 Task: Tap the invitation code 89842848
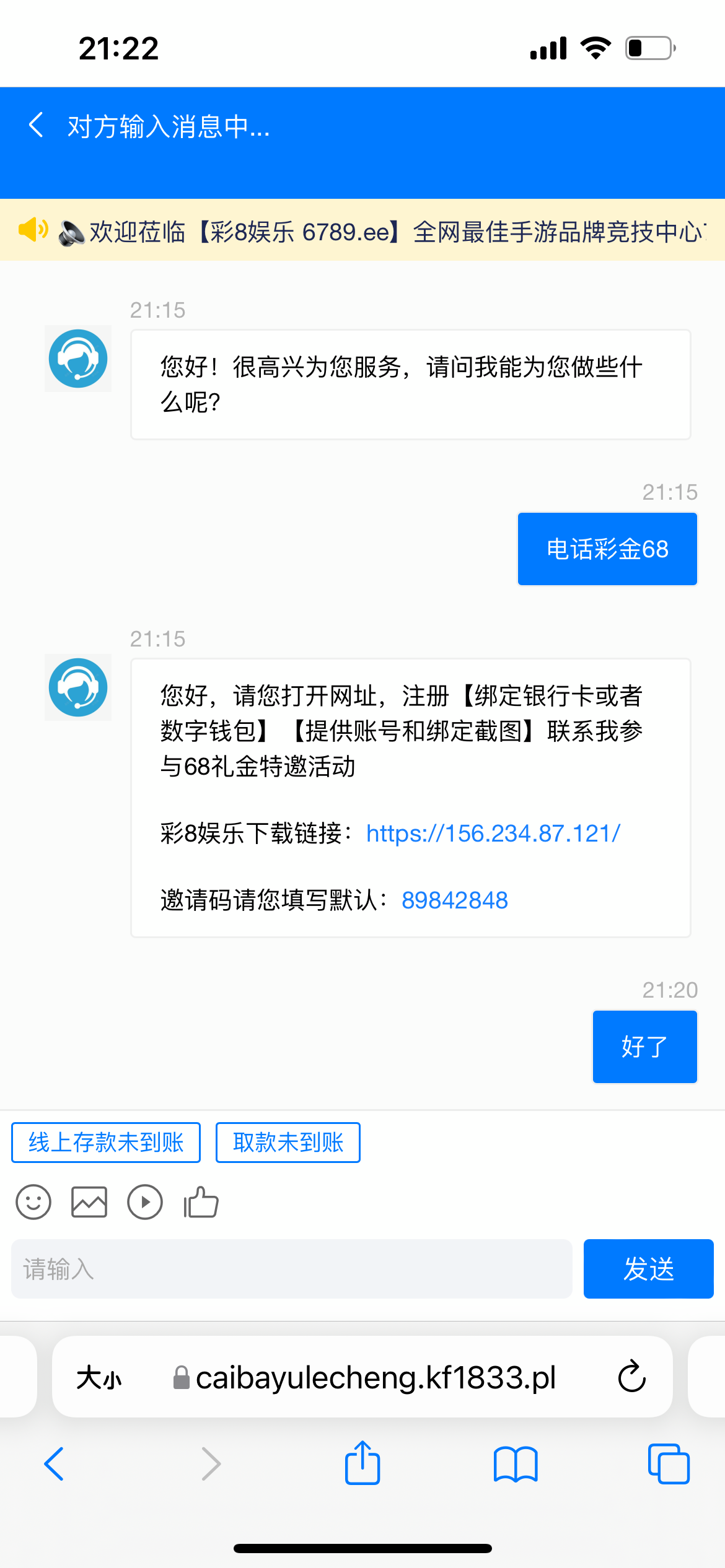455,900
